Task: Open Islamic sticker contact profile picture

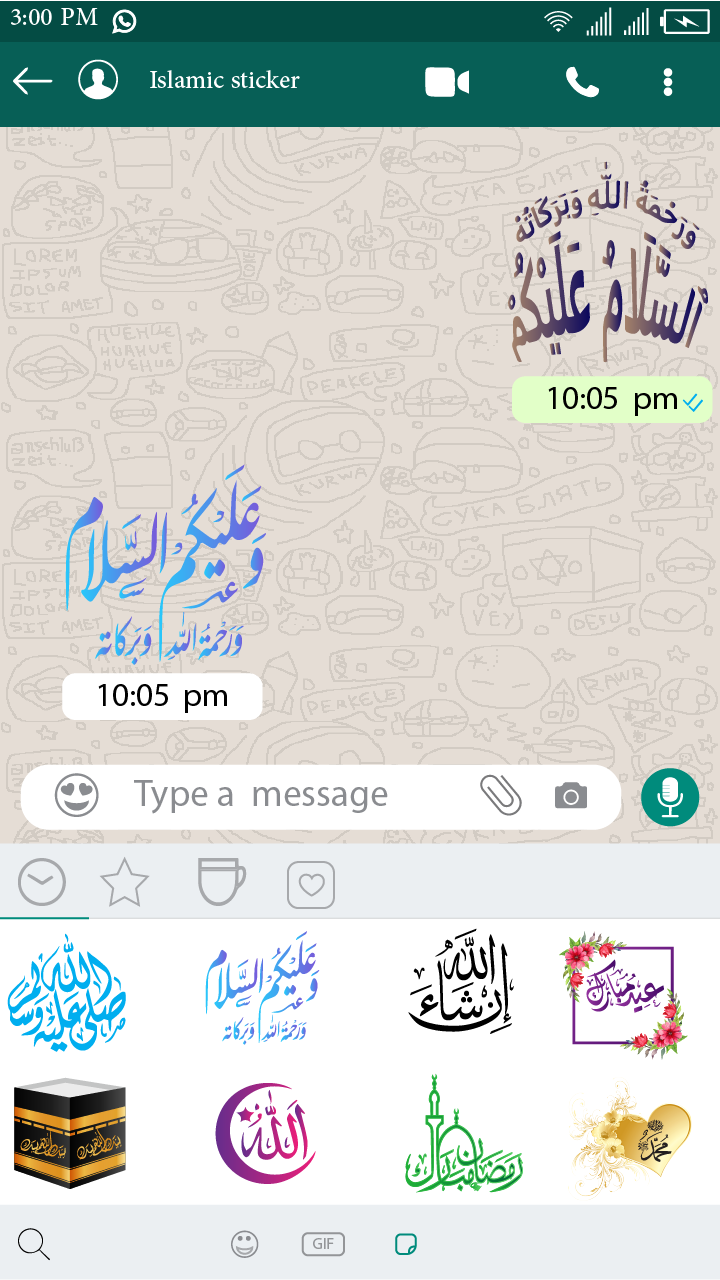Action: (x=98, y=80)
